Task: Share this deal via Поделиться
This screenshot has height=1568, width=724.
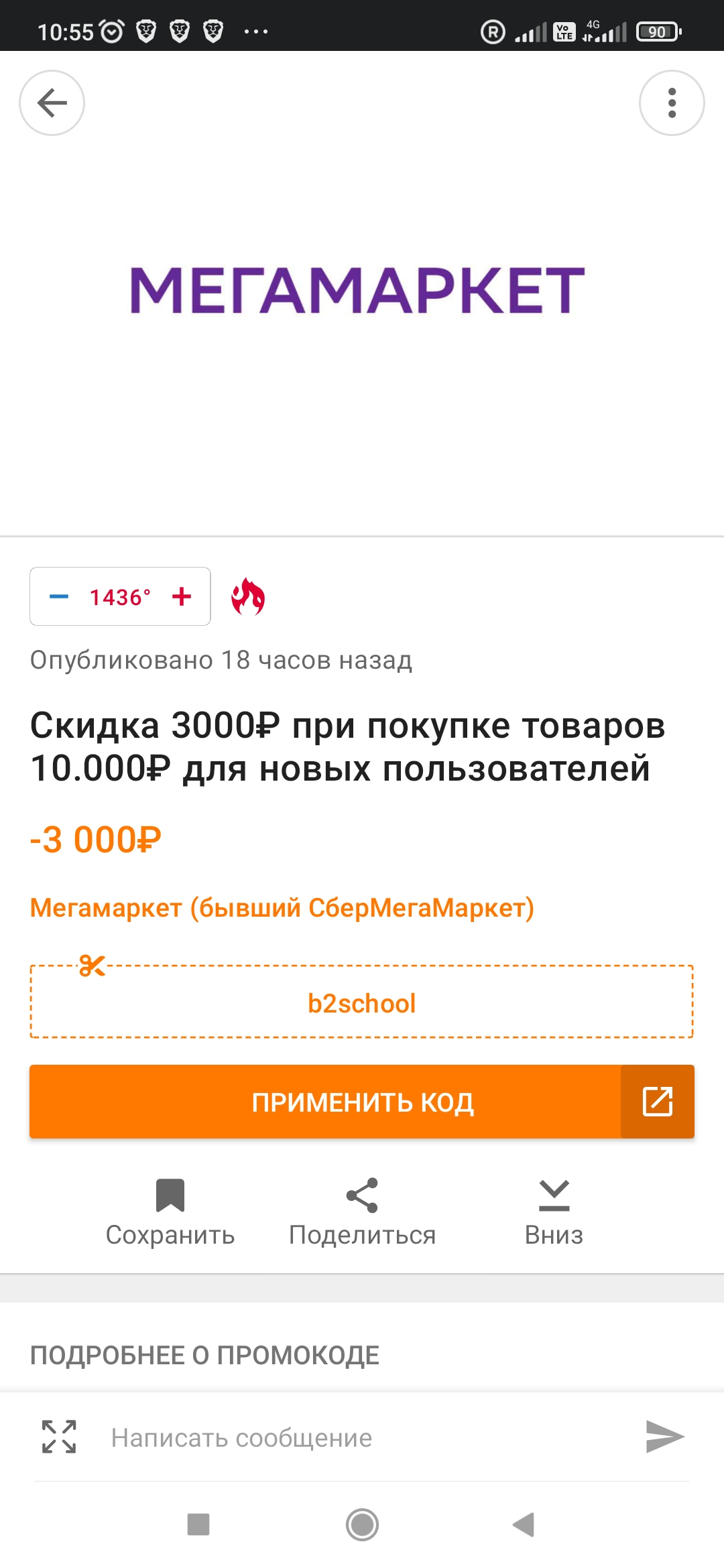Action: coord(362,1213)
